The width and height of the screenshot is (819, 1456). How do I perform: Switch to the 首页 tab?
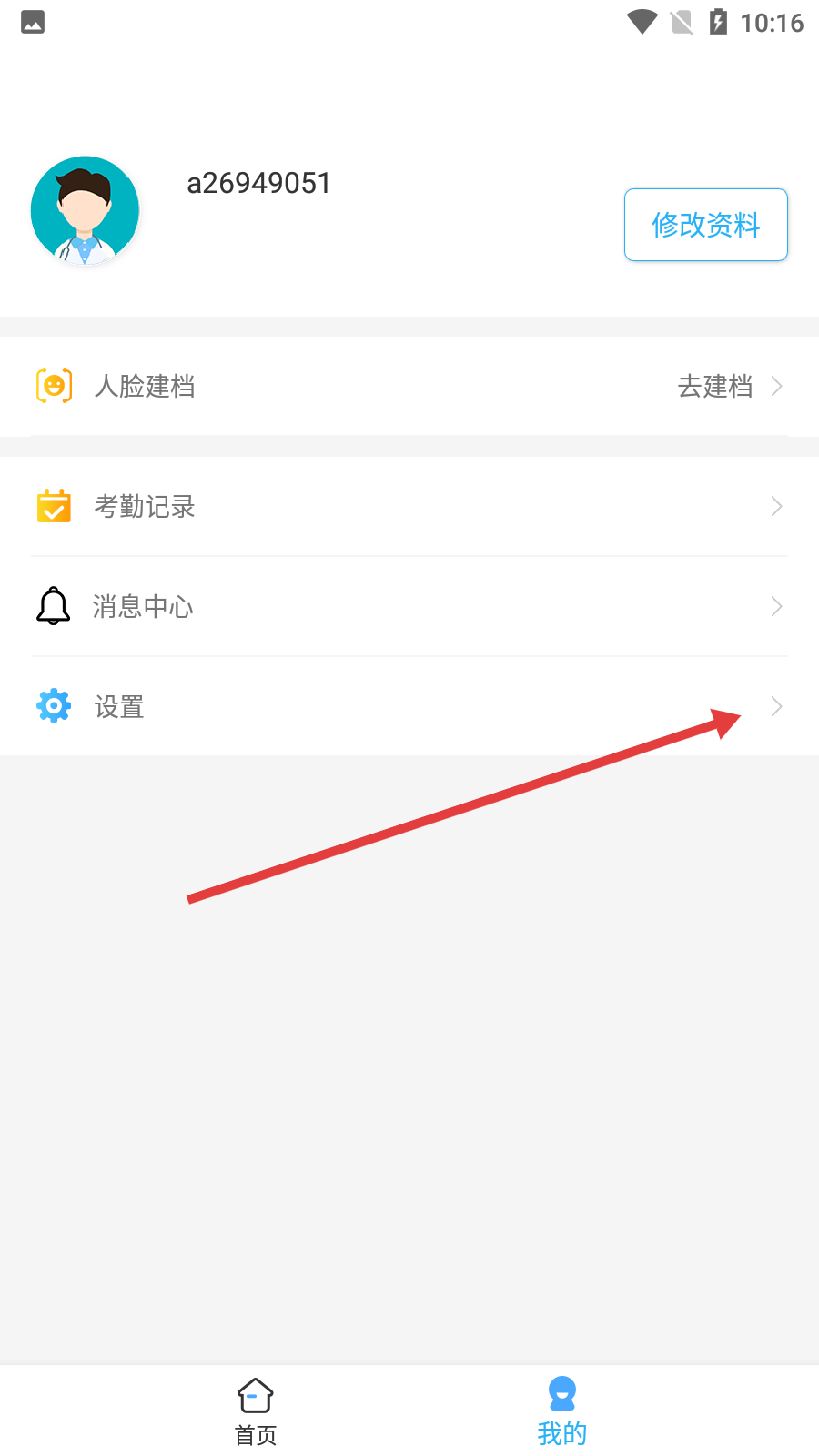coord(256,1410)
